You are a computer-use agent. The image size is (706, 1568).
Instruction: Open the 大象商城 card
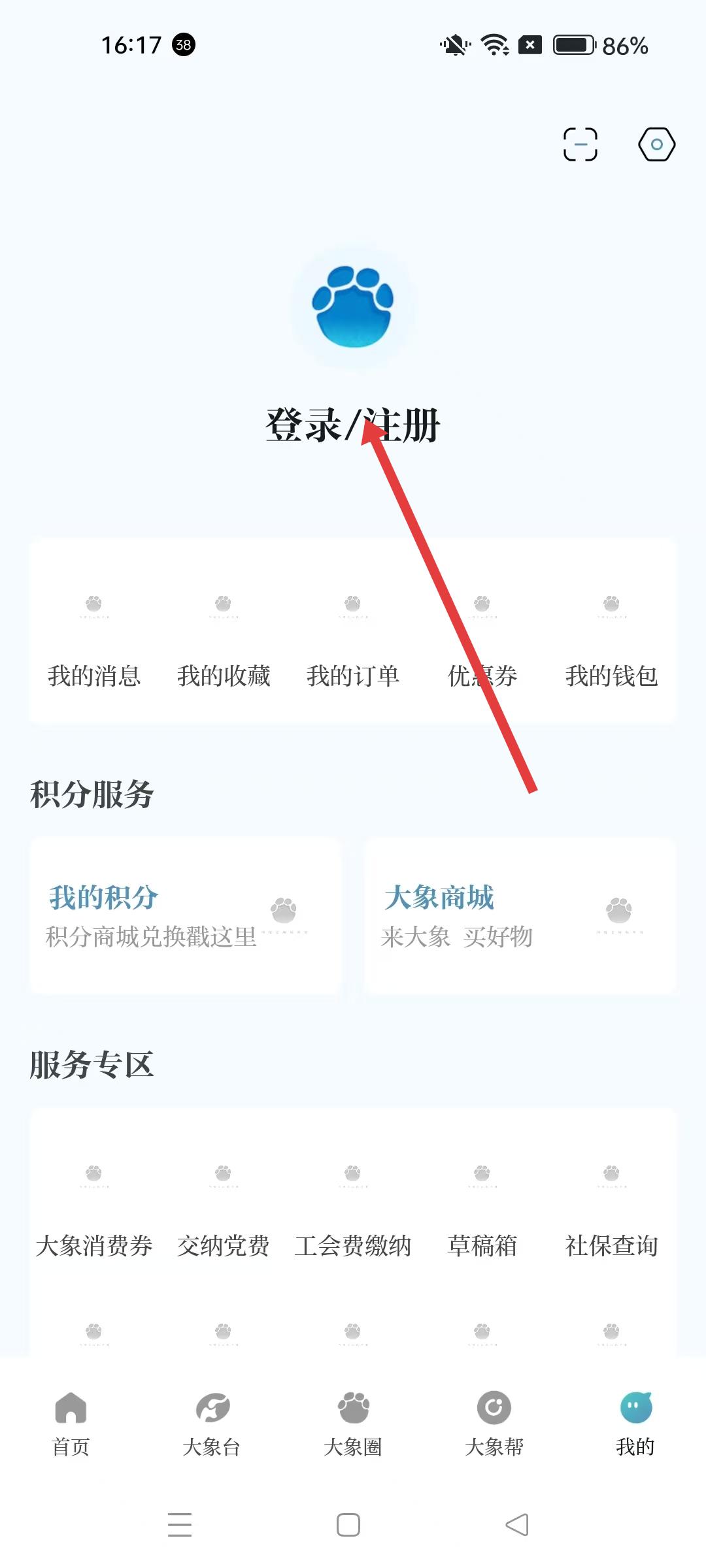[x=520, y=916]
